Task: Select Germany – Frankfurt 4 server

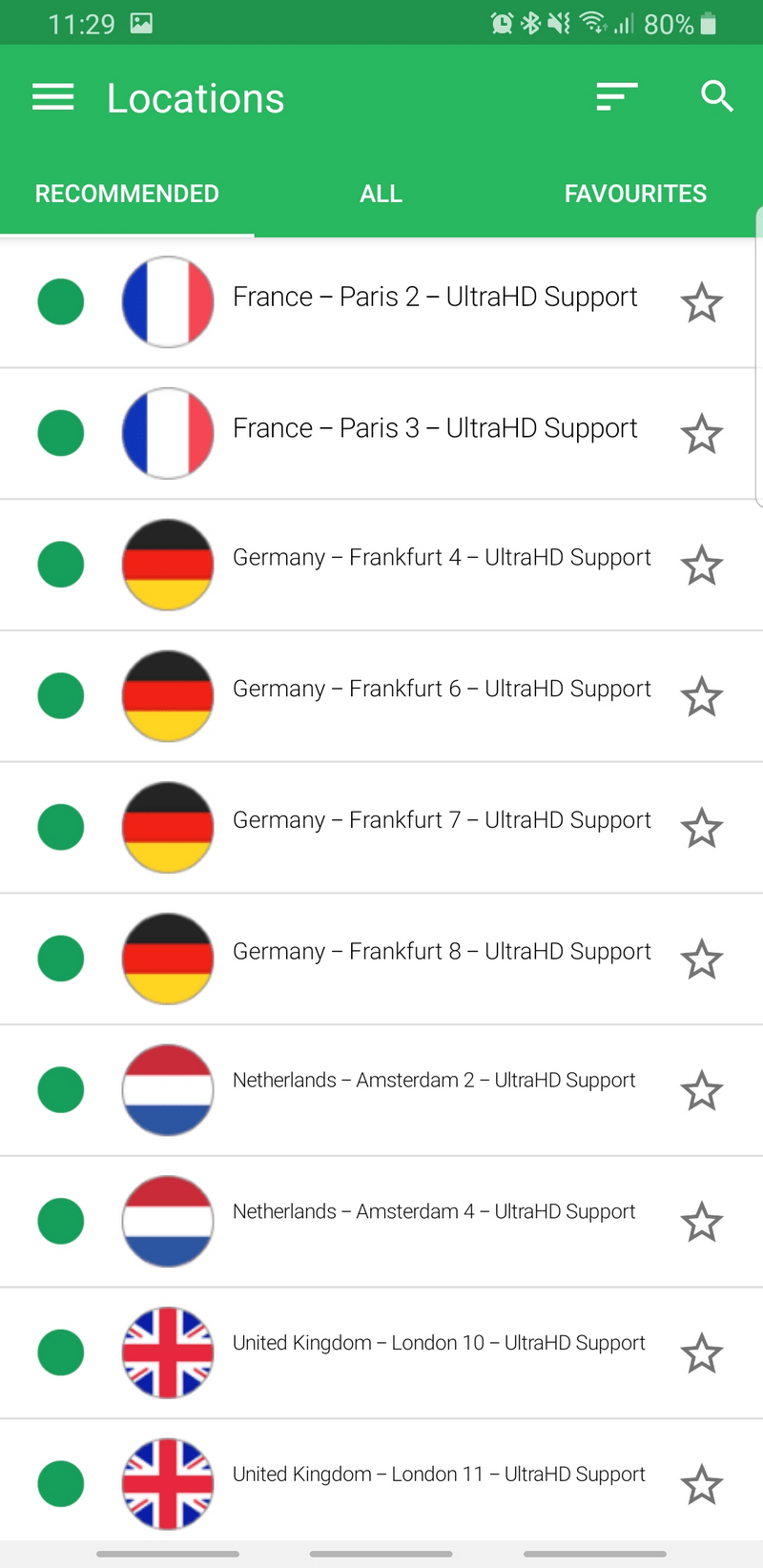Action: coord(441,558)
